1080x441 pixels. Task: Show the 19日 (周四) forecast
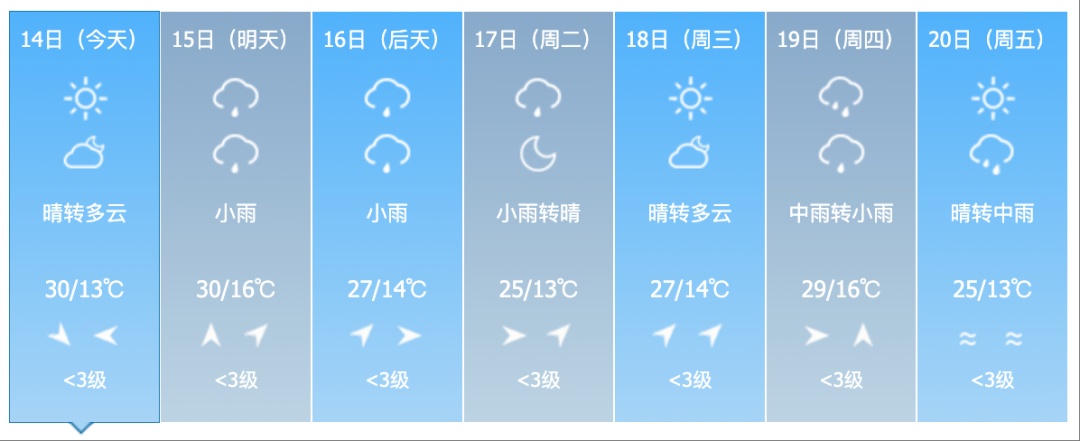(840, 215)
